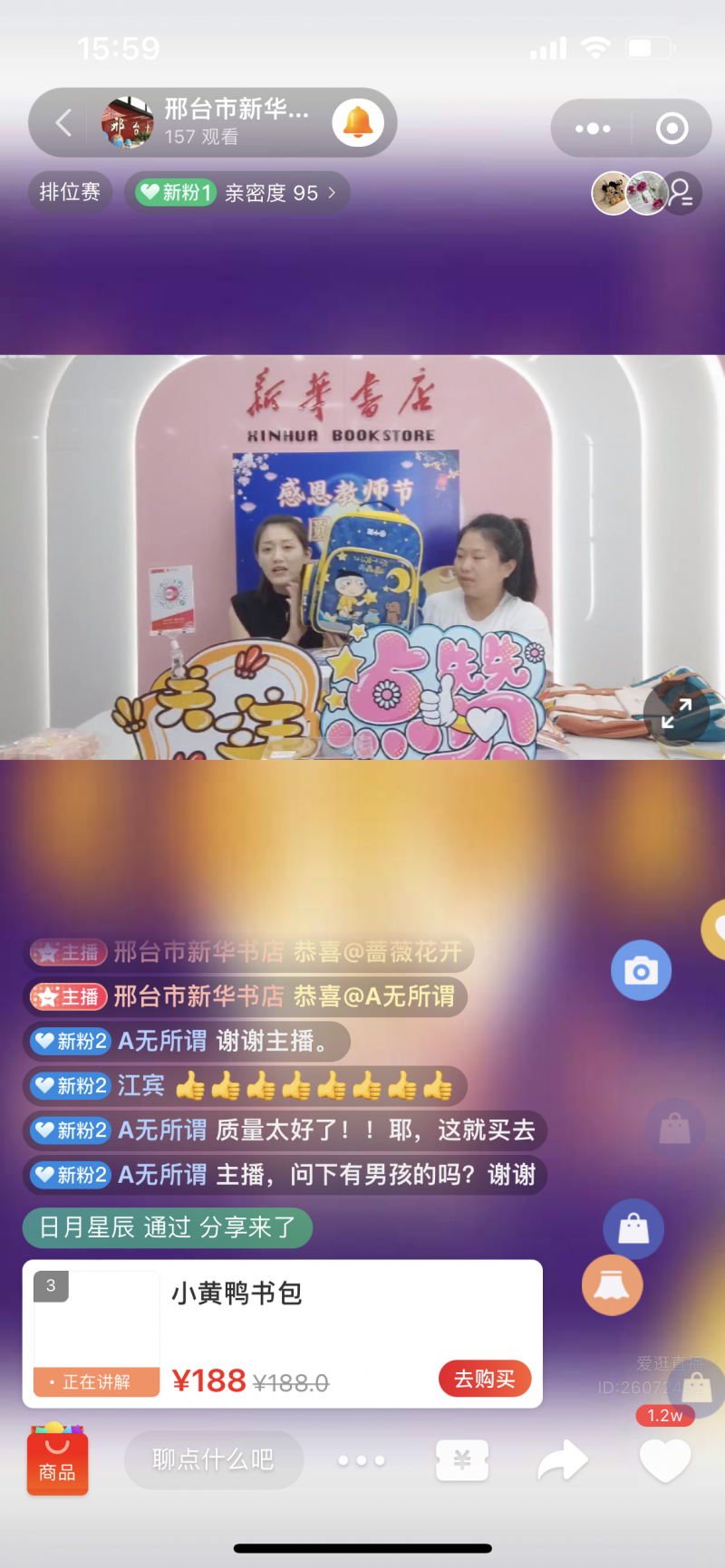725x1568 pixels.
Task: Expand video to fullscreen
Action: pyautogui.click(x=676, y=713)
